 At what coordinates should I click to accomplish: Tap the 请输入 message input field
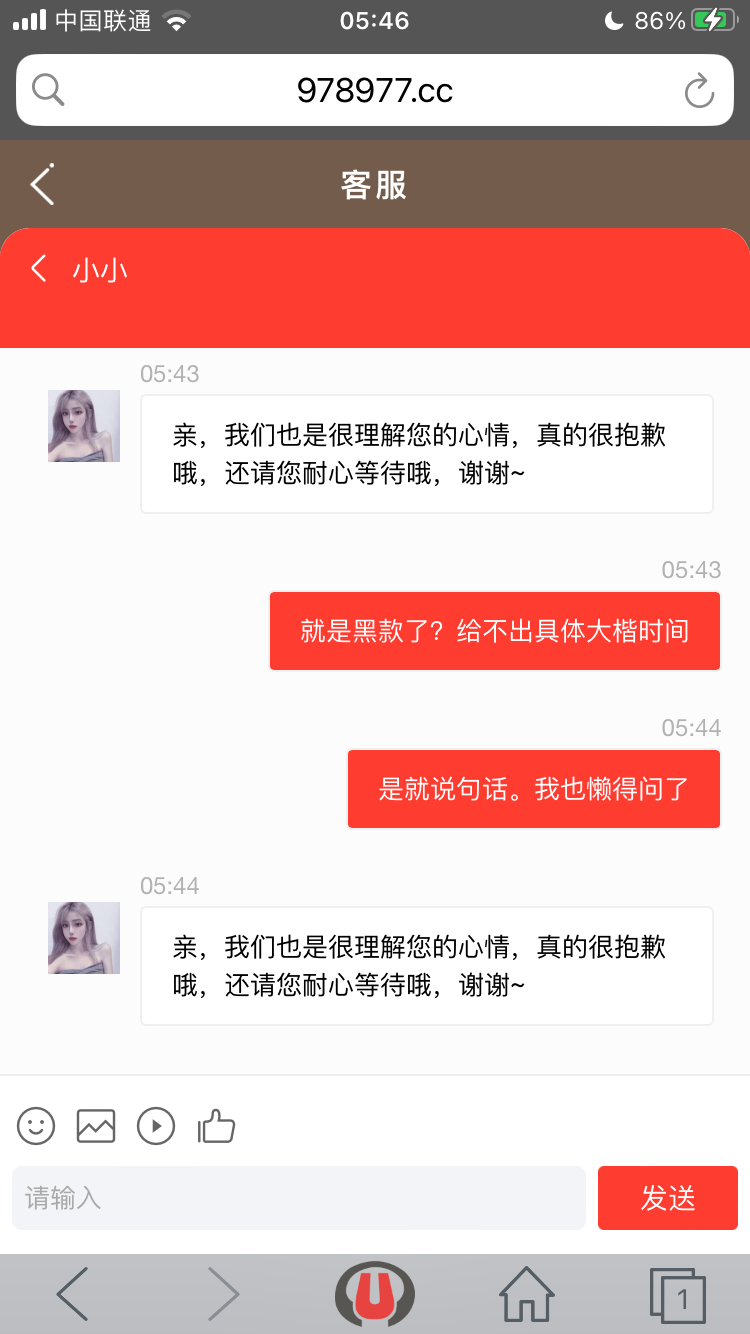298,1197
